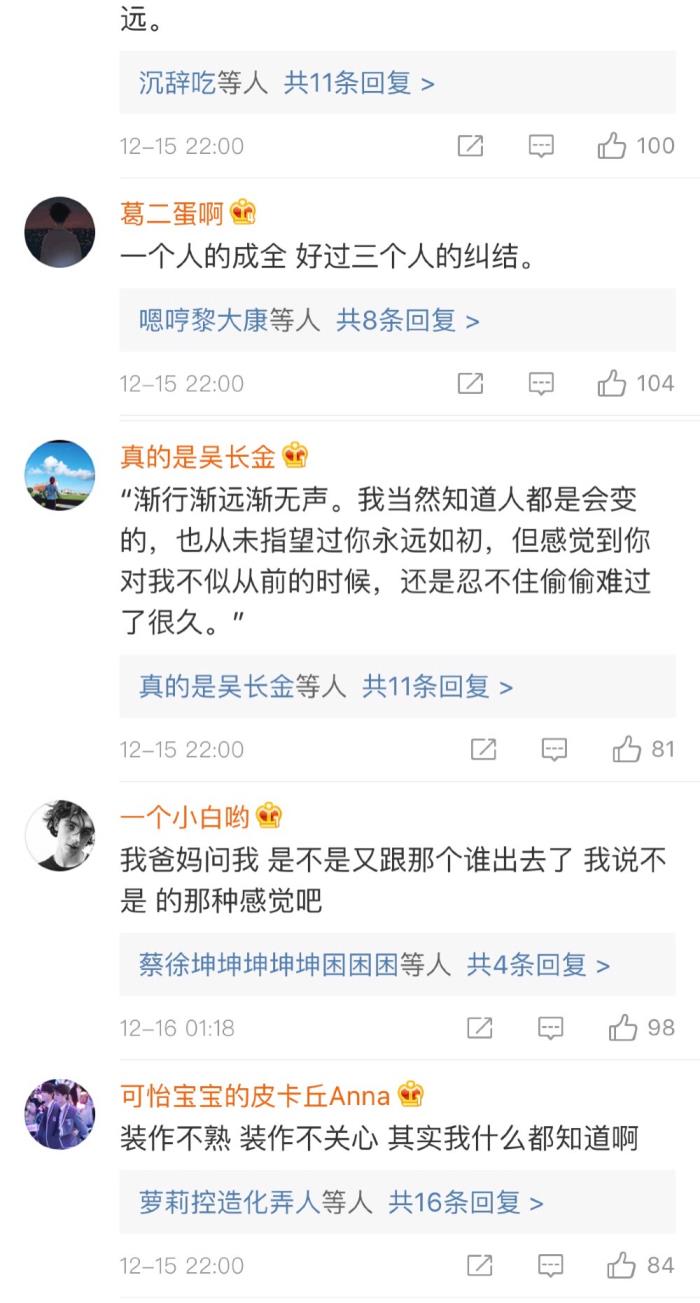Screen dimensions: 700x1303
Task: Like the top comment with 100 likes
Action: (612, 146)
